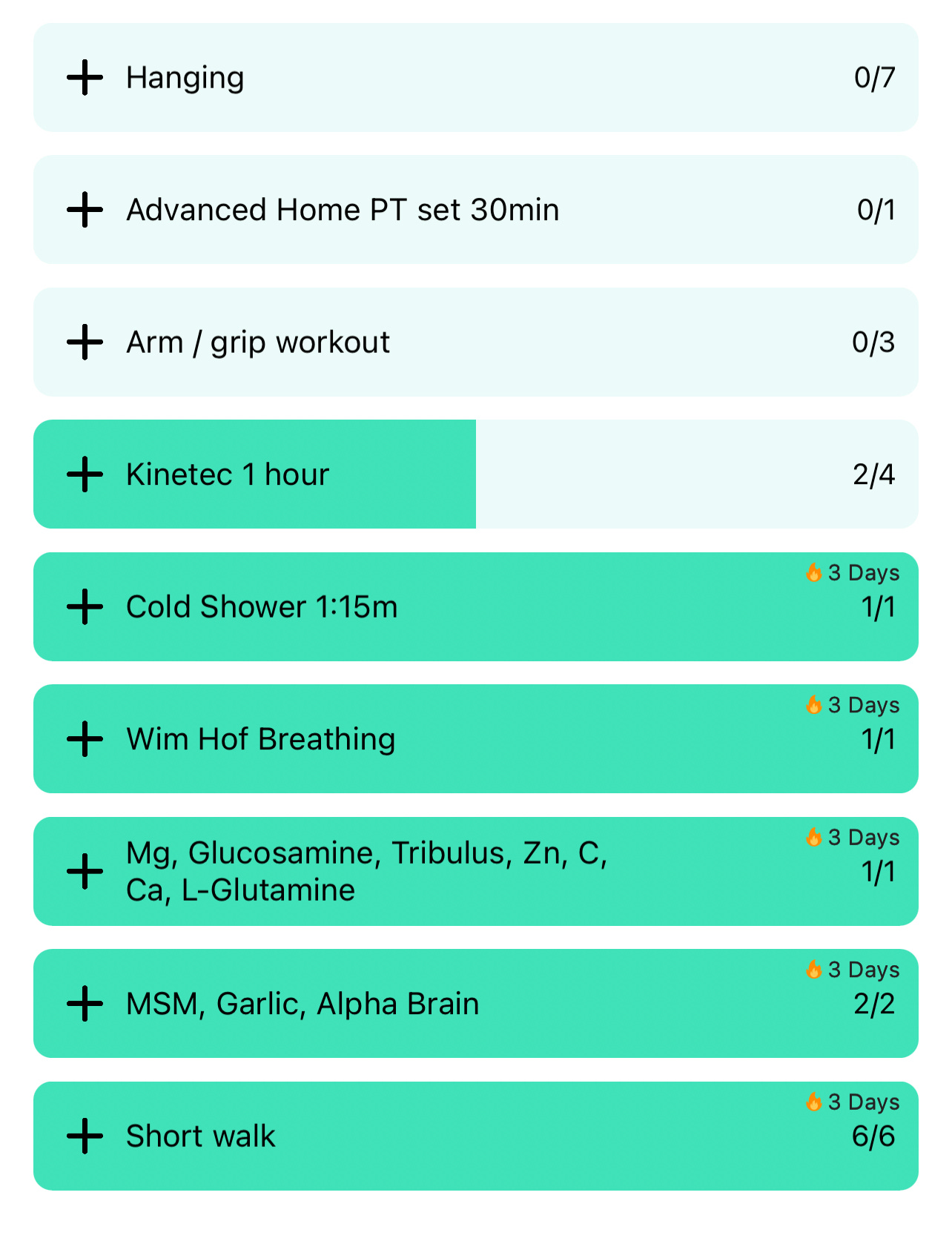Screen dimensions: 952x1241
Task: Open the Mg, Glucosamine, Tribulus supplements habit
Action: pos(475,872)
